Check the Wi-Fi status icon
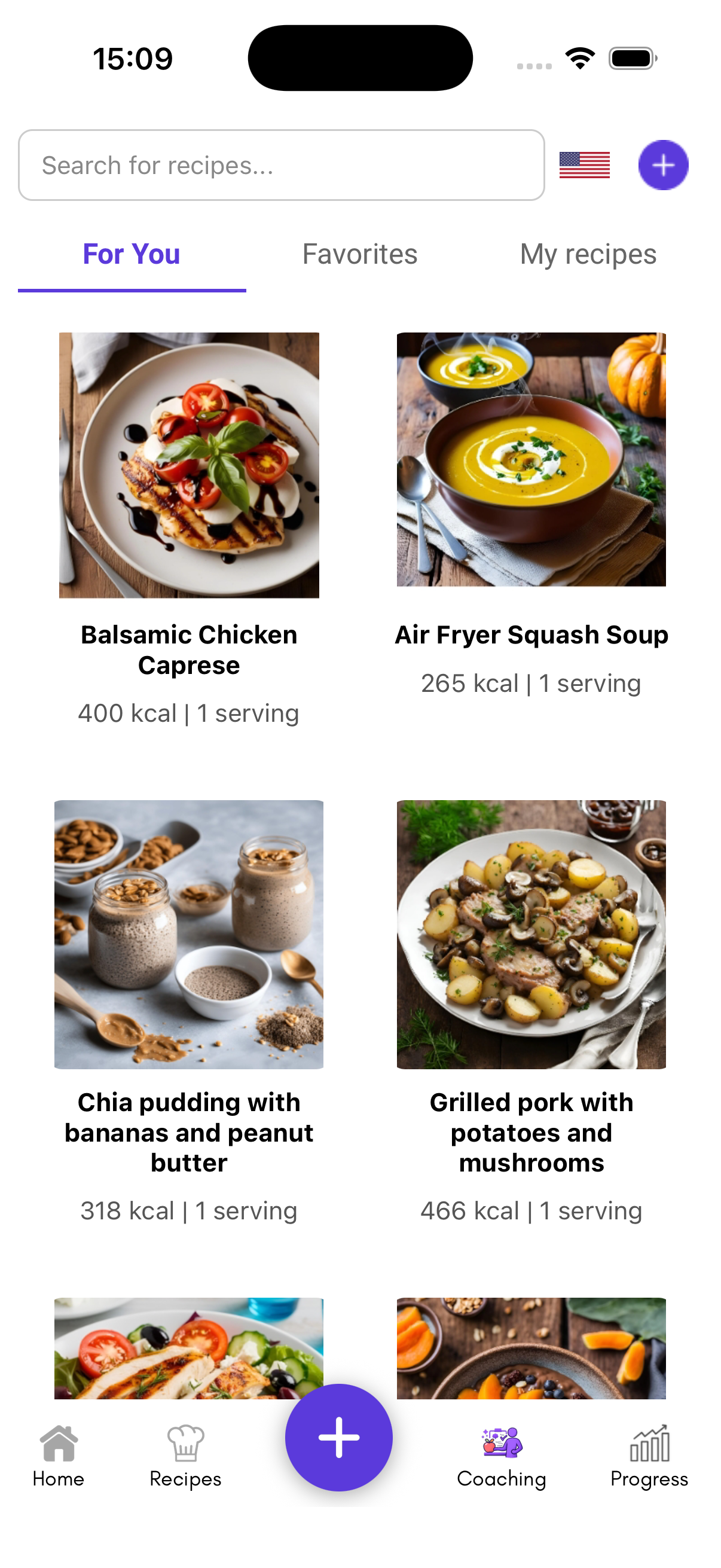Viewport: 721px width, 1568px height. (x=579, y=58)
